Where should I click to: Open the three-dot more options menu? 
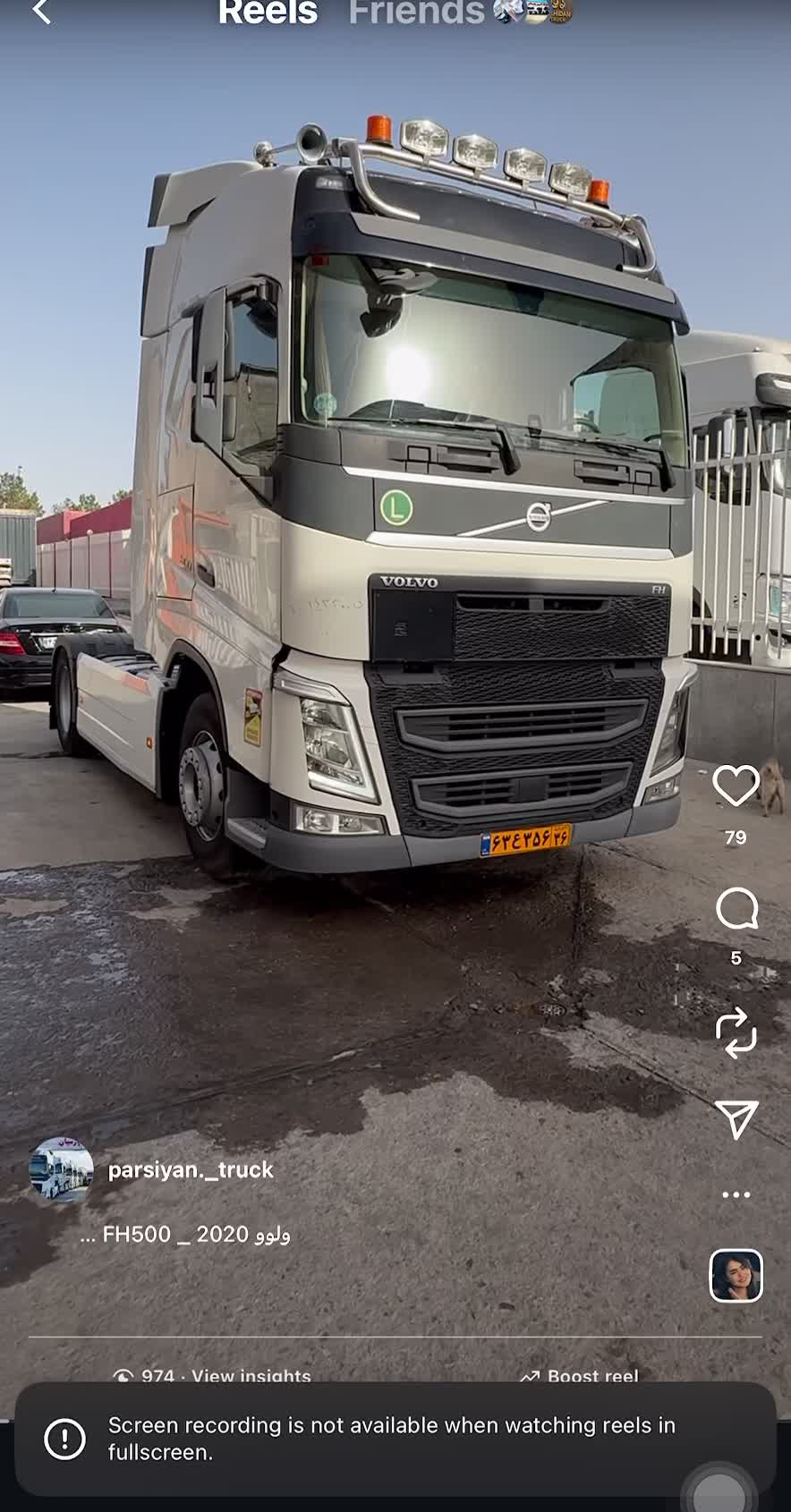736,1194
